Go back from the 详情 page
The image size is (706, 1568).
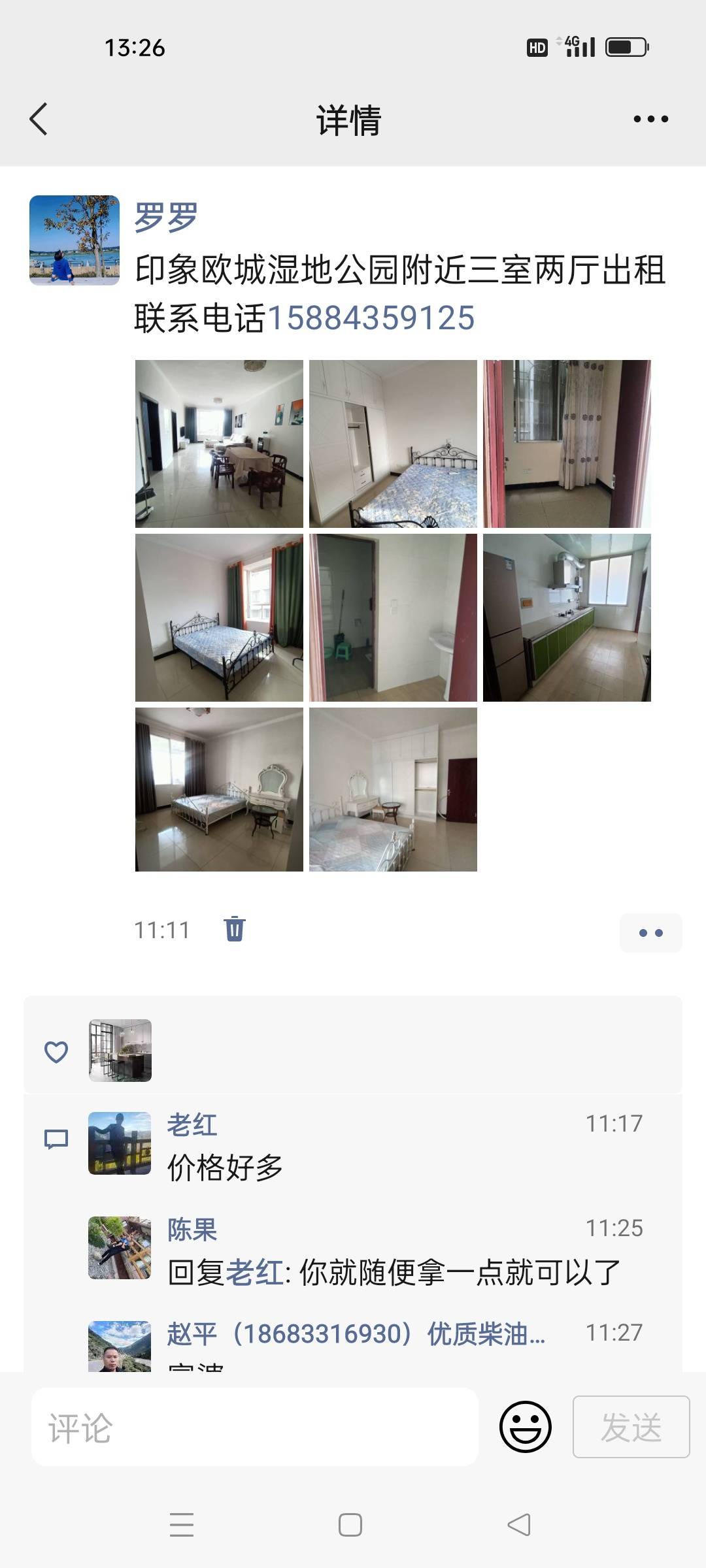[39, 119]
